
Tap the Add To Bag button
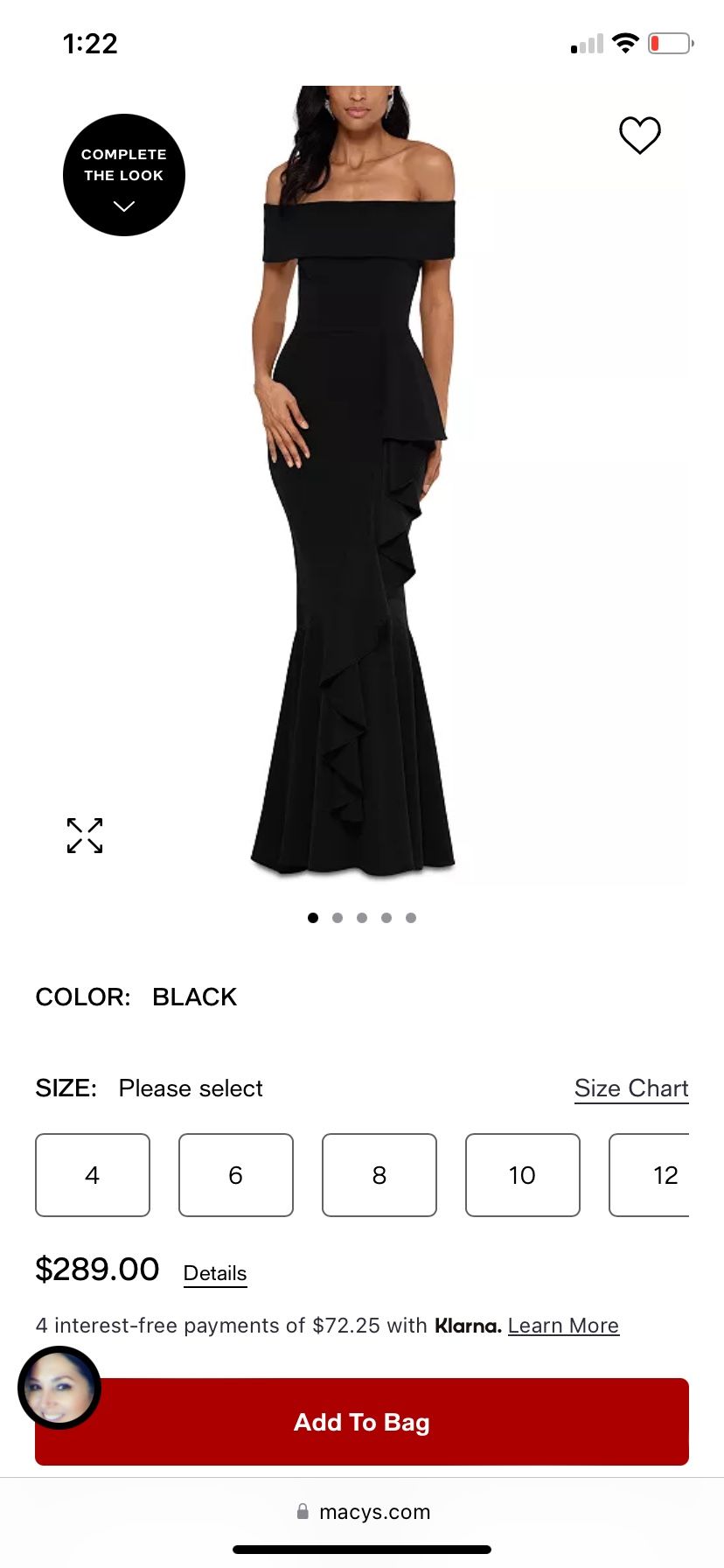coord(361,1421)
